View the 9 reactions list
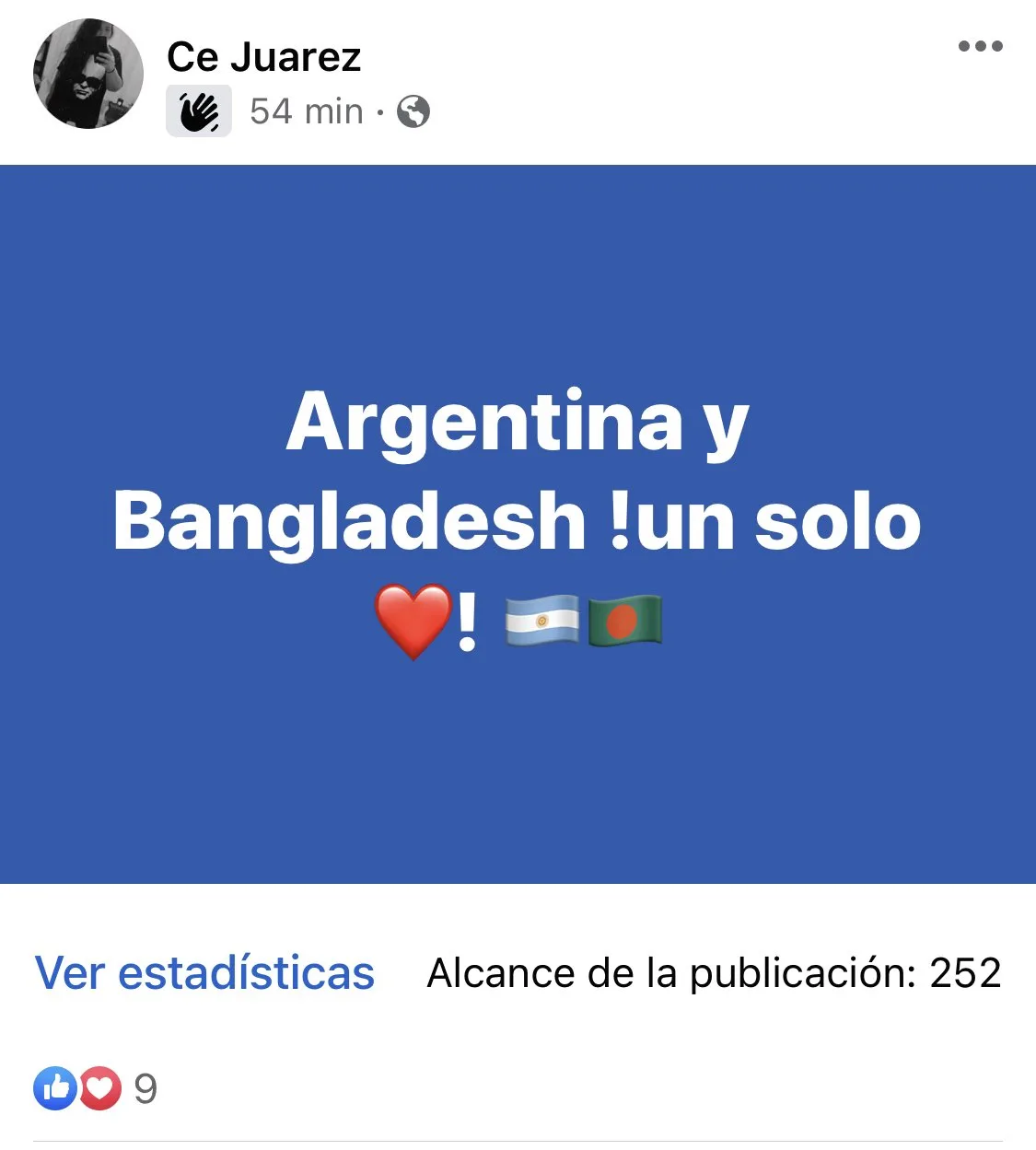This screenshot has width=1036, height=1150. coord(96,1088)
